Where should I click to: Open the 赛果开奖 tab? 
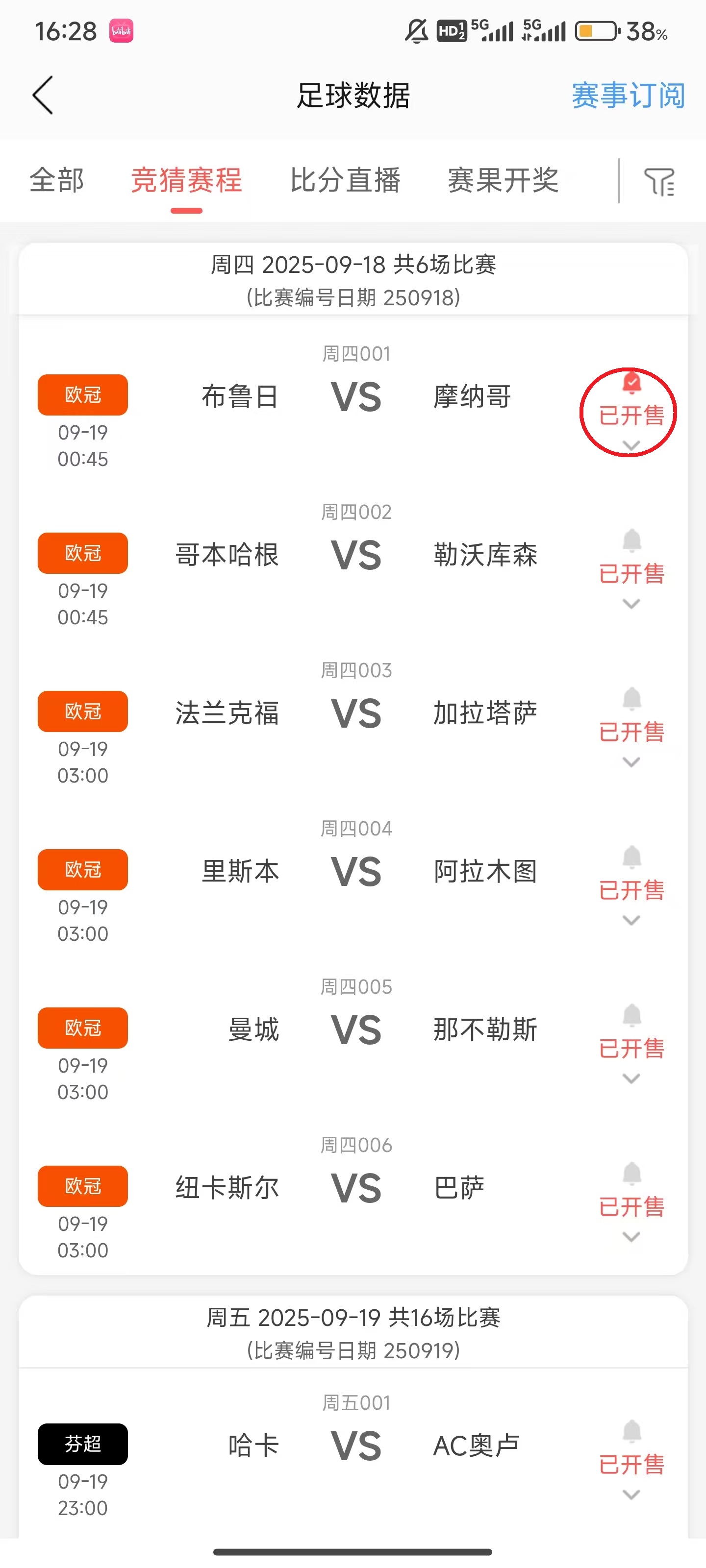[503, 180]
